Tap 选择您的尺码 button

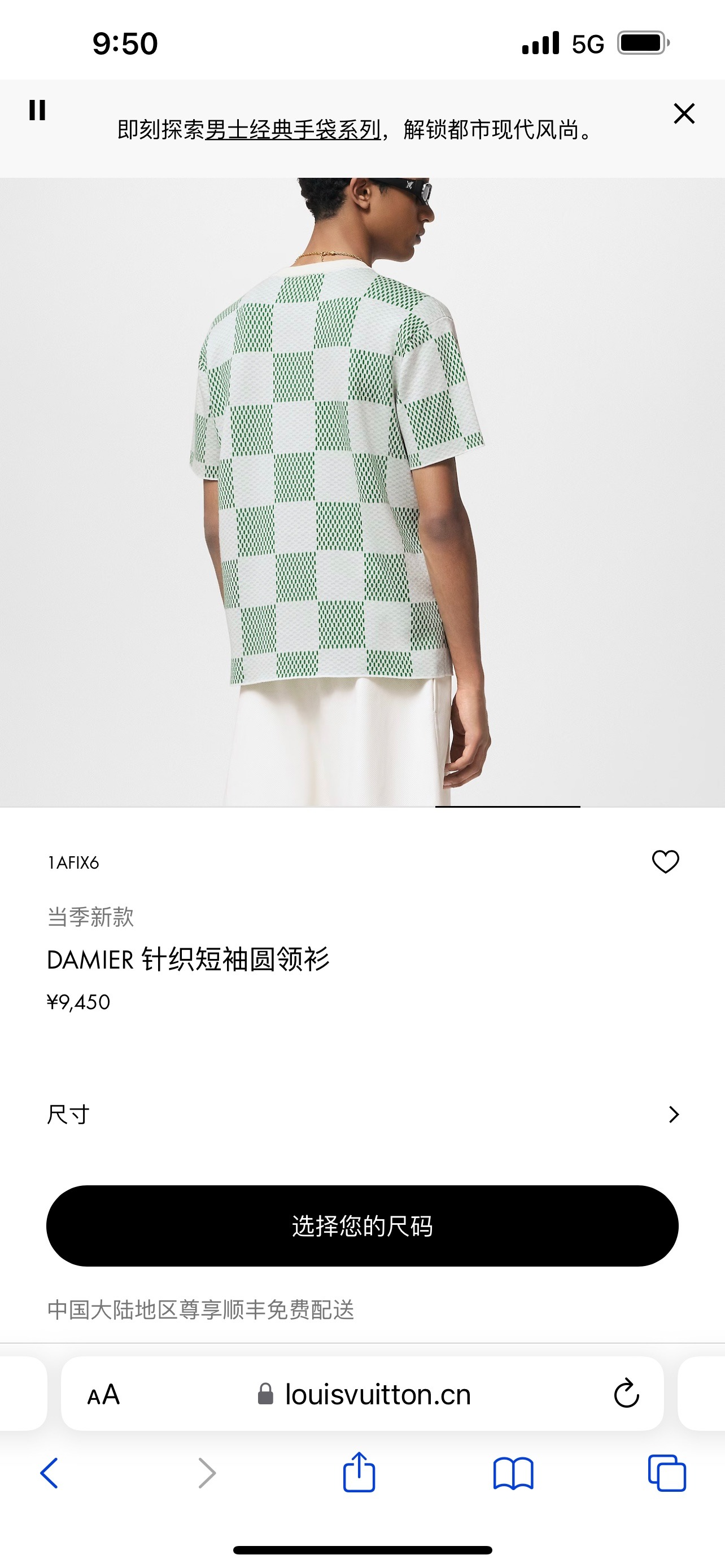point(362,1225)
